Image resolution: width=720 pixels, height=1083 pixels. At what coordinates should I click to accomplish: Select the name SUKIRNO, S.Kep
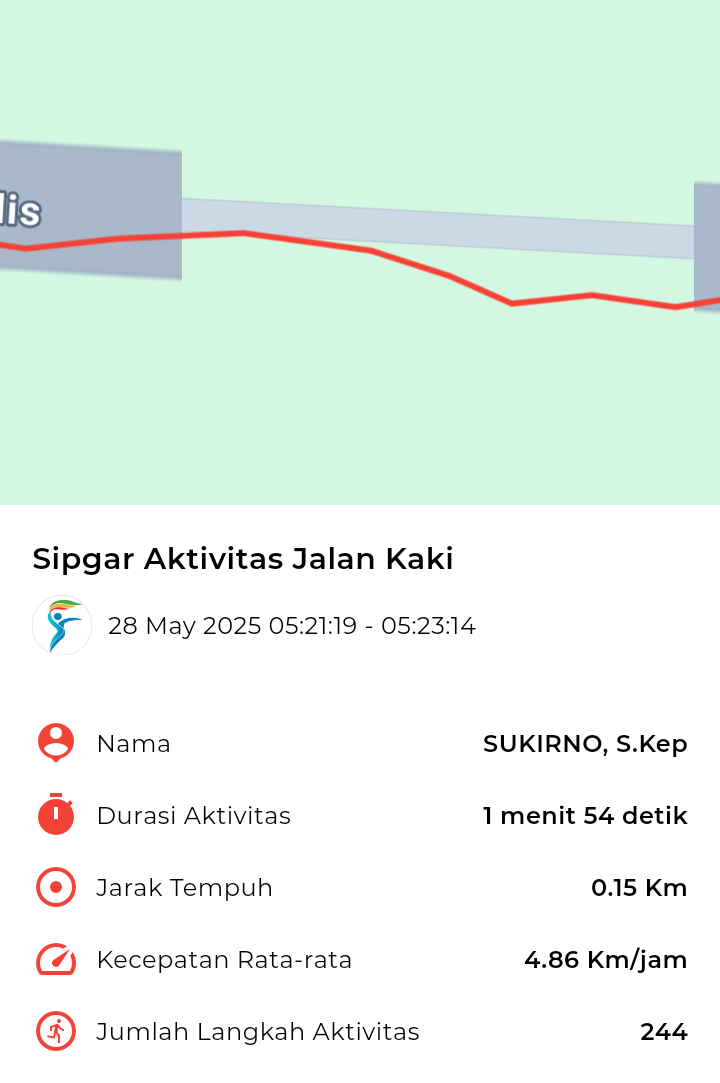[x=585, y=743]
